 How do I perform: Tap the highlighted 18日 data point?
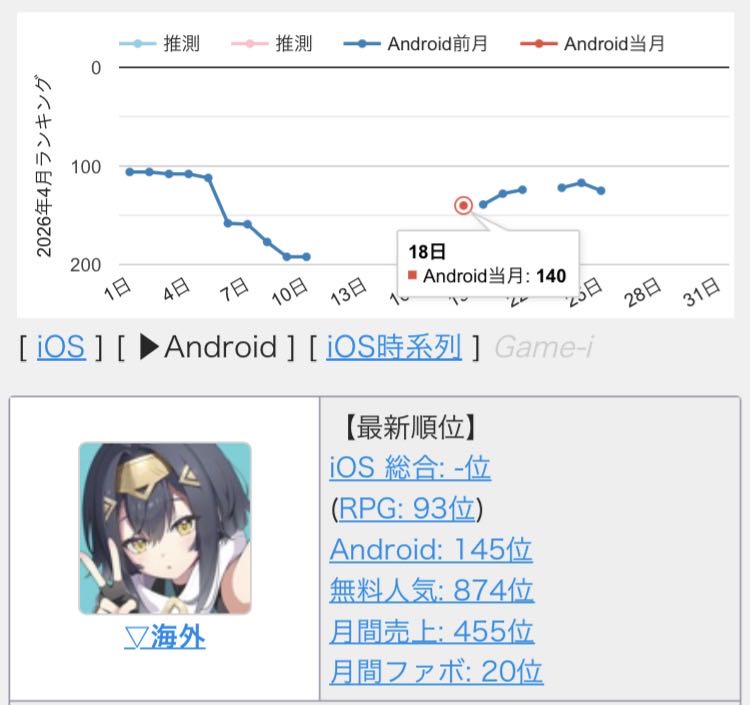coord(463,205)
